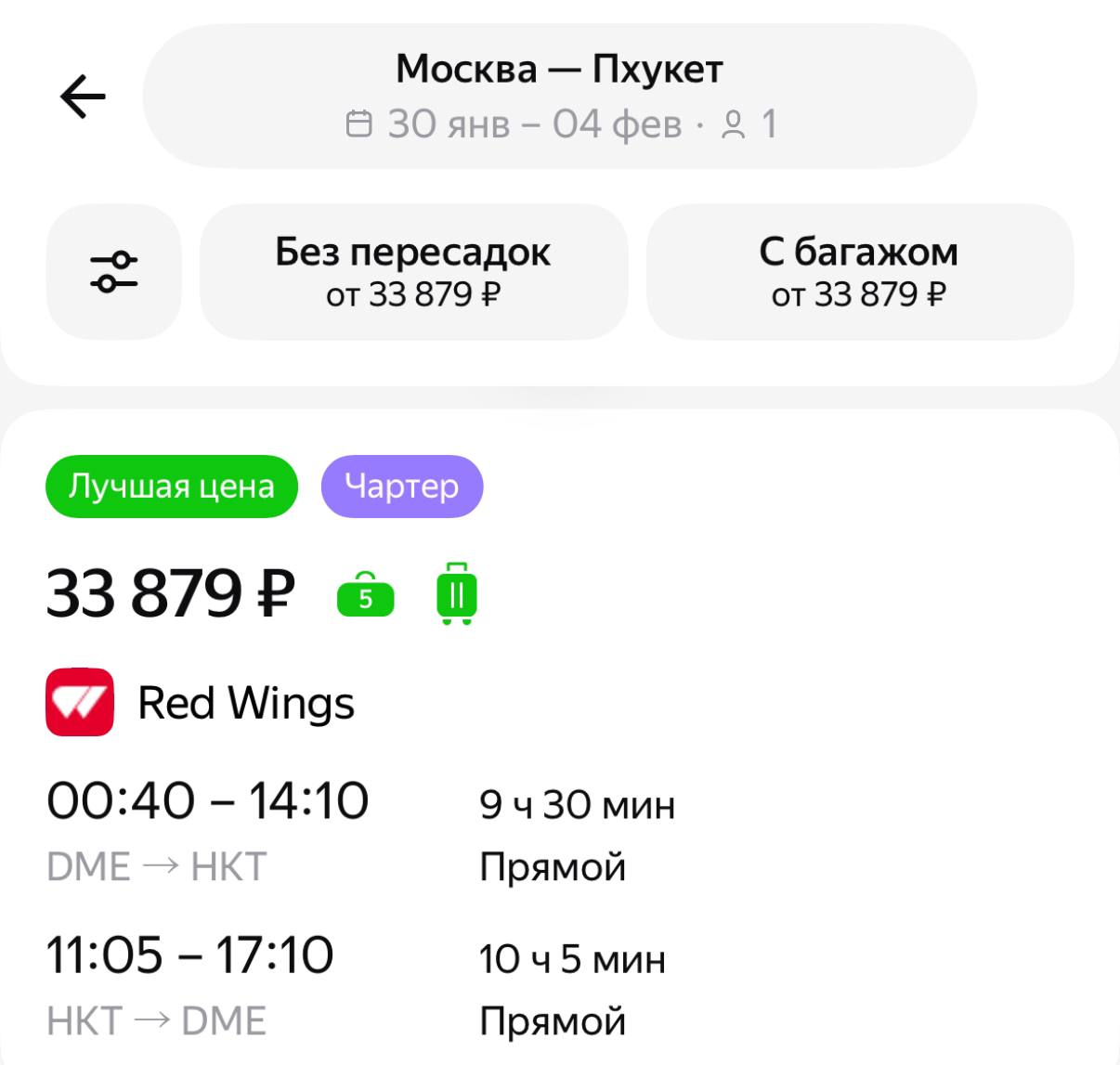1120x1065 pixels.
Task: Select the Без пересадок filter chip
Action: [x=413, y=271]
